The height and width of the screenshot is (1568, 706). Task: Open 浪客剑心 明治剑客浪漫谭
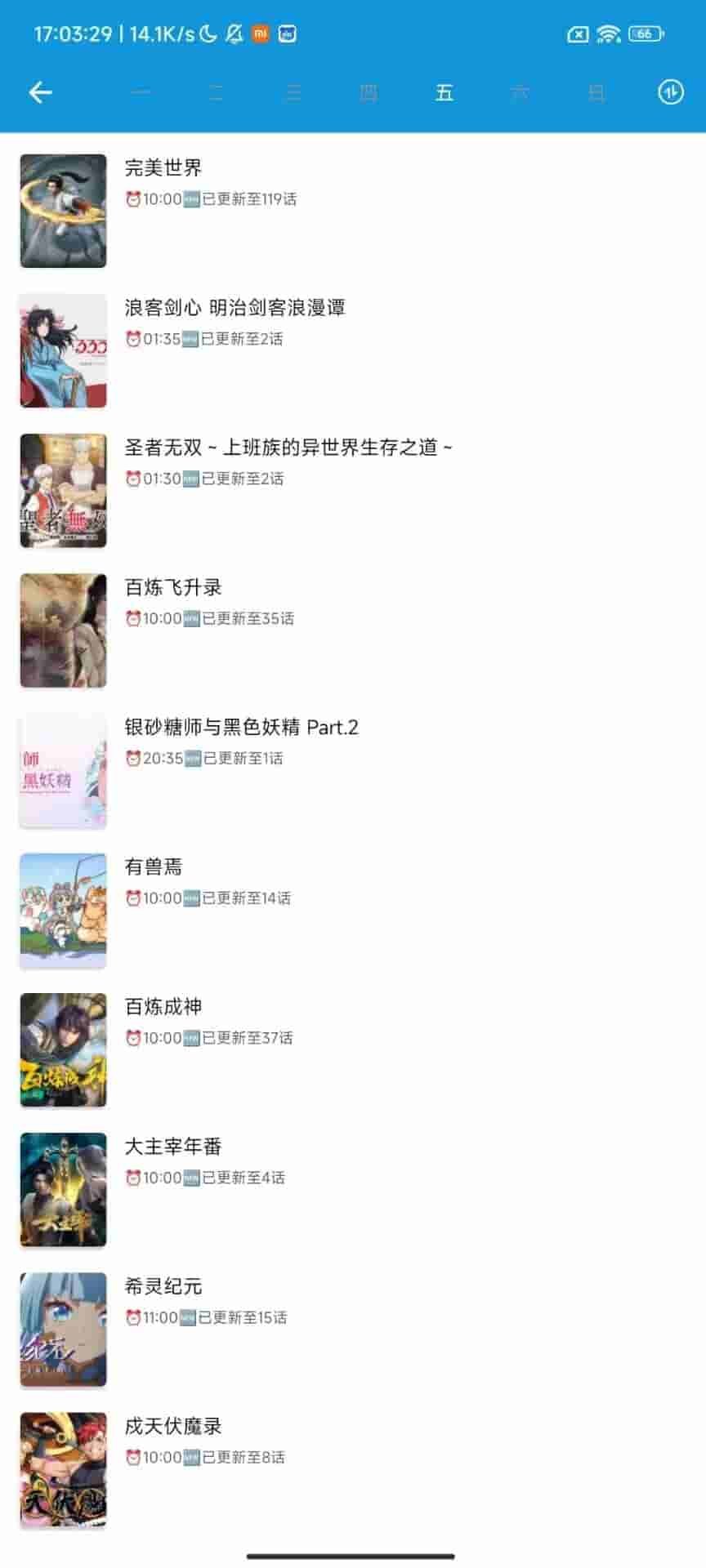[235, 308]
